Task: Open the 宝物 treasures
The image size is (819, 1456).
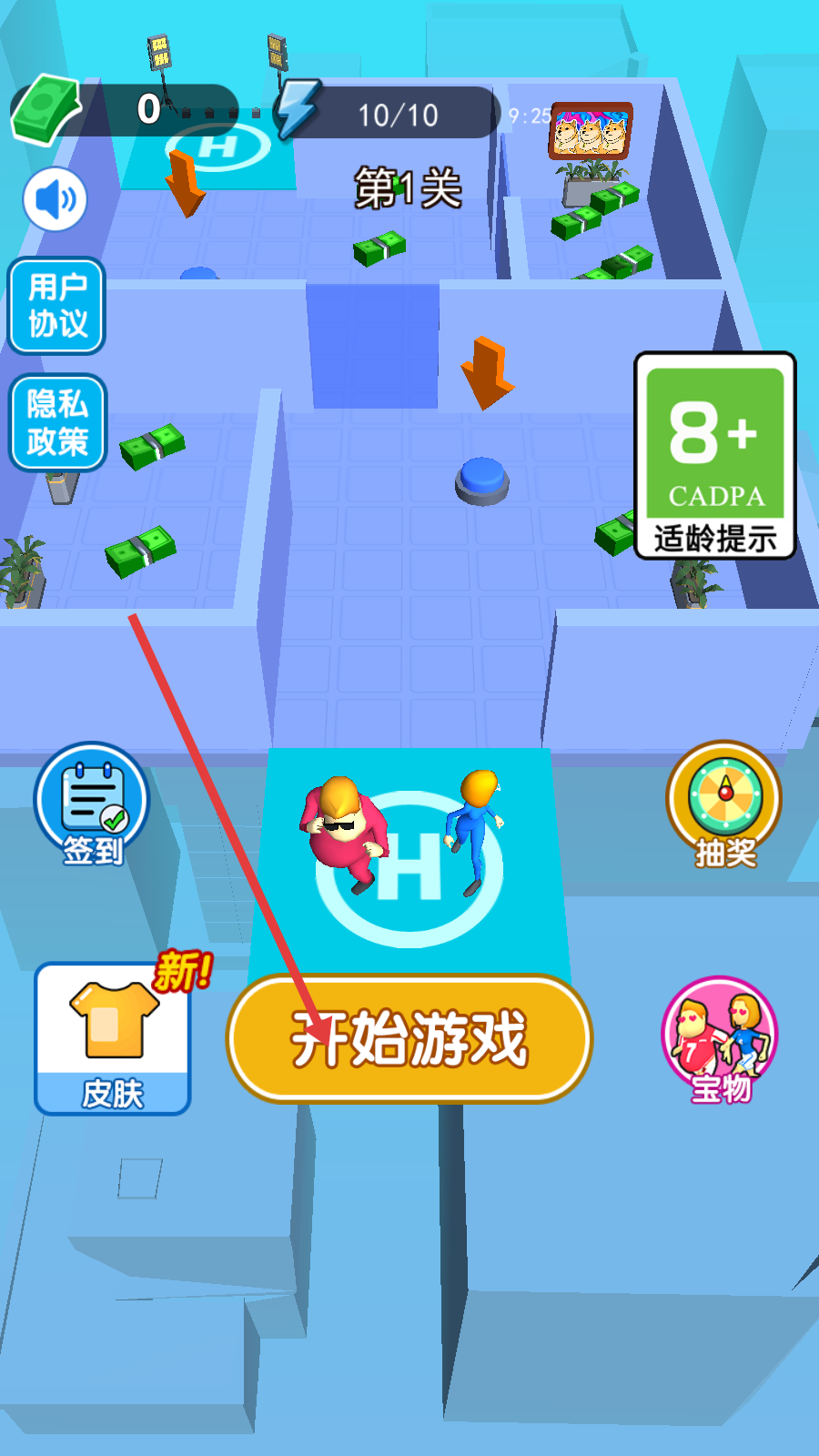Action: [720, 1038]
